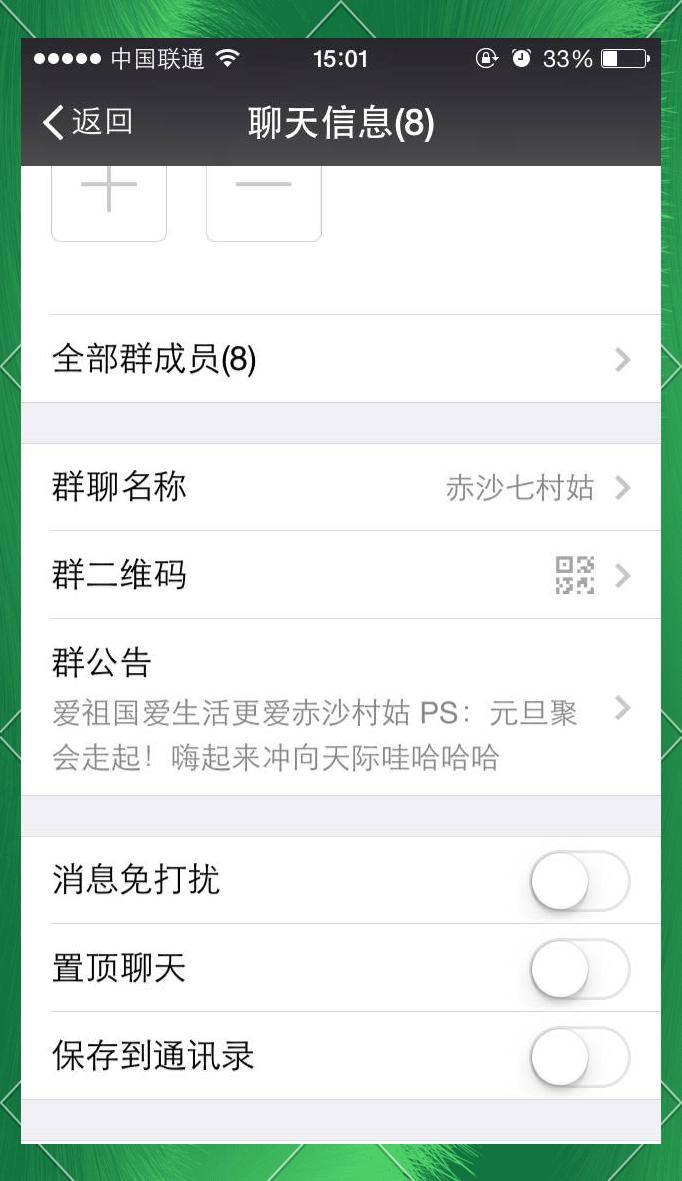Open the 群聊名称 row
The image size is (682, 1181).
(x=340, y=488)
